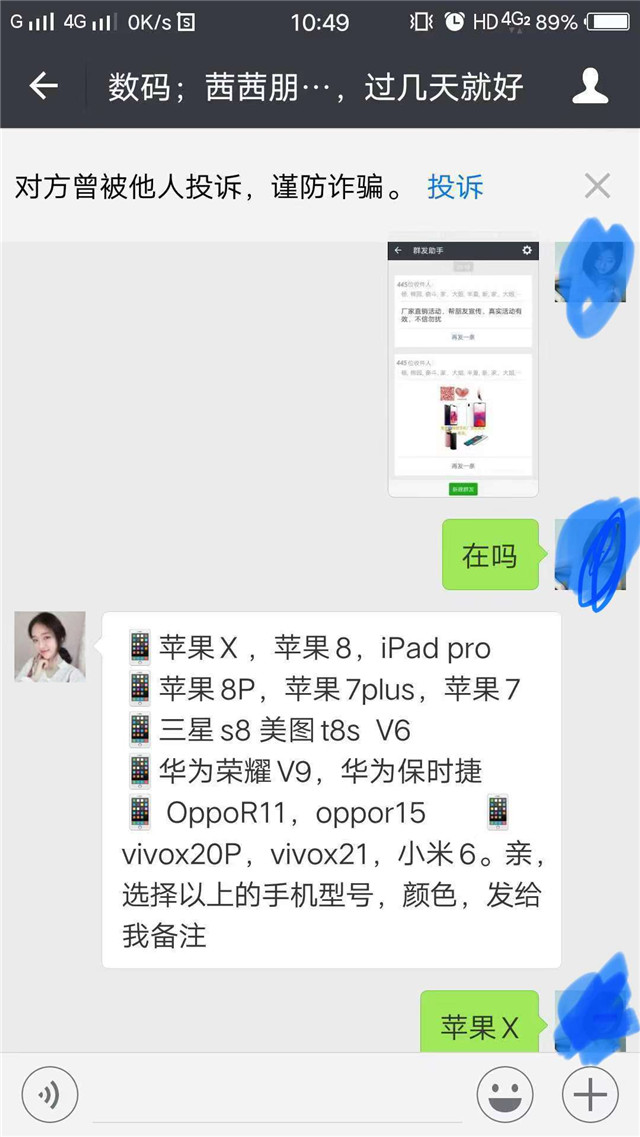Viewport: 640px width, 1137px height.
Task: Tap the 投诉 complaint link
Action: 455,186
